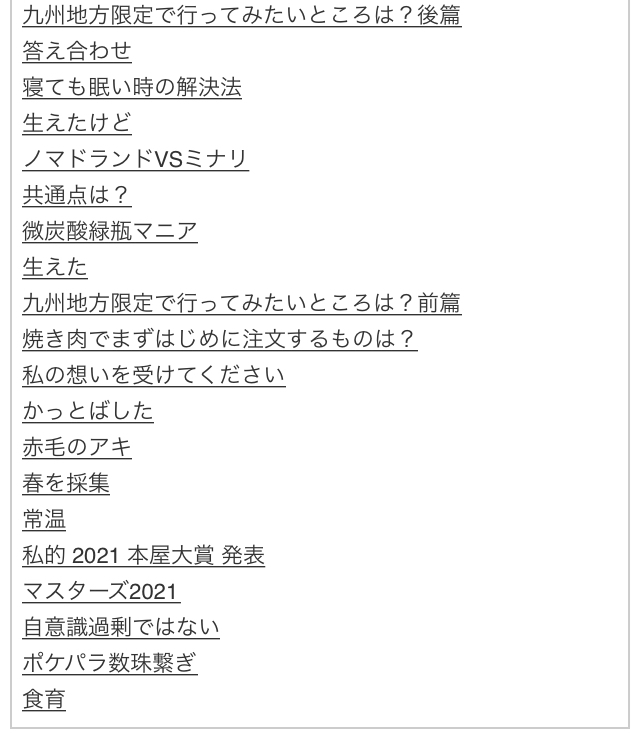Tap the 常温 link

pyautogui.click(x=44, y=519)
